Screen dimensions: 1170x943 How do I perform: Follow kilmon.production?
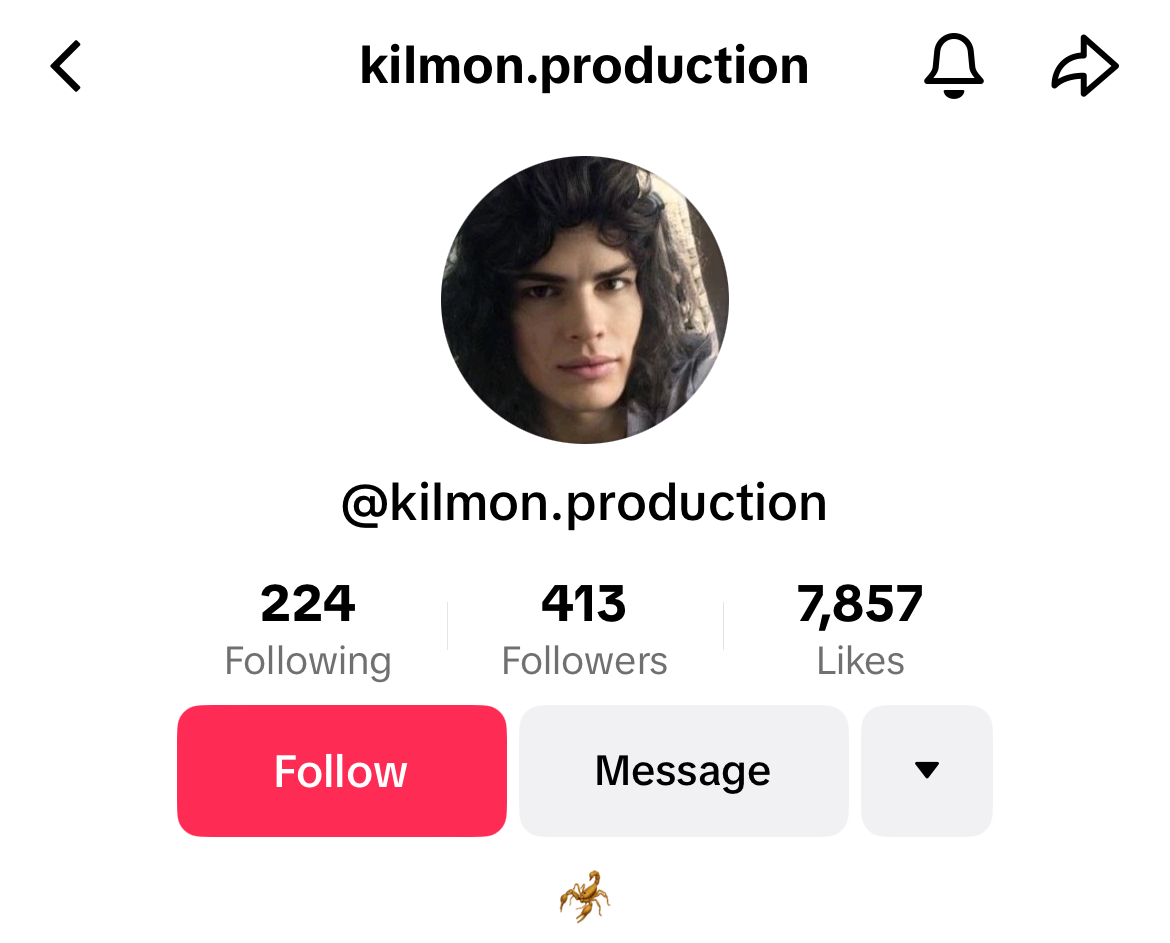coord(341,771)
